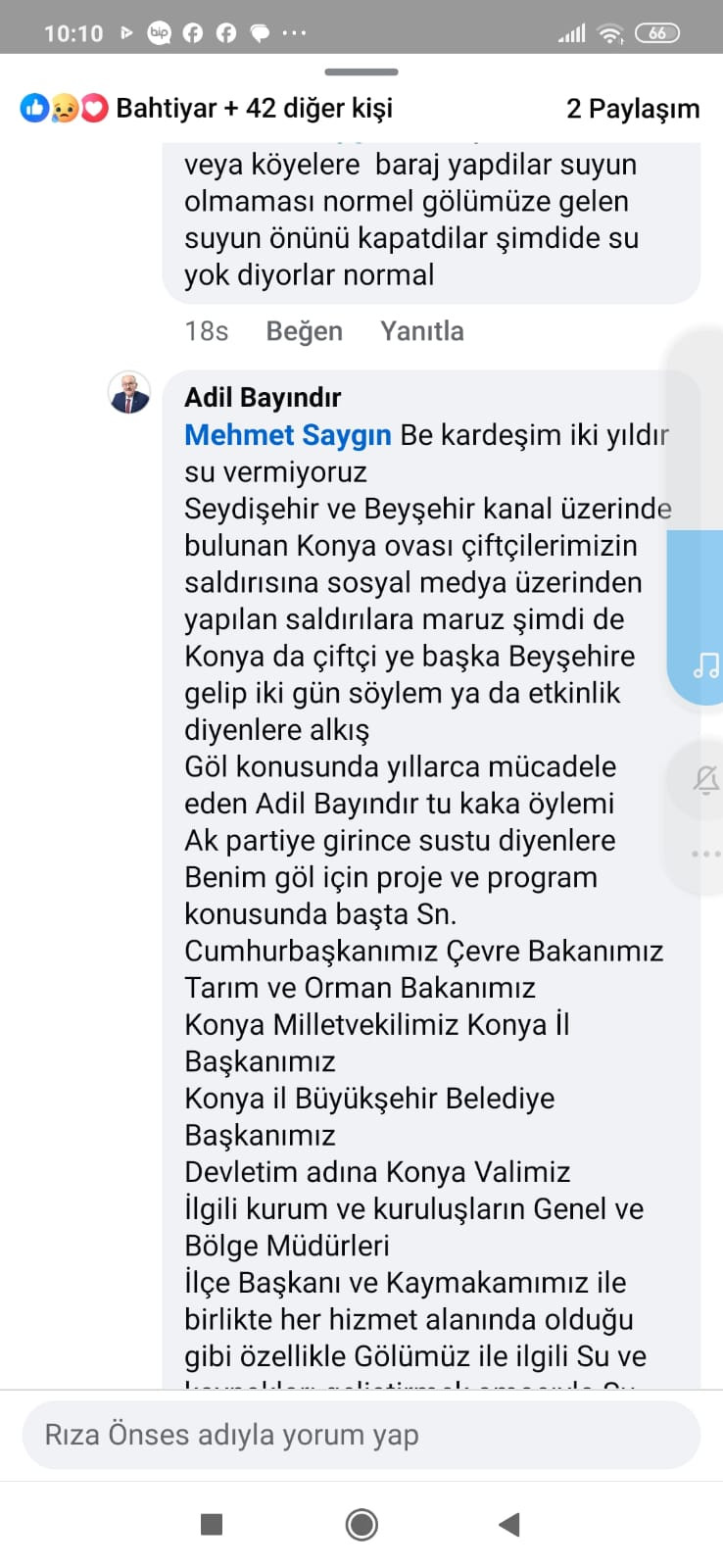Like the comment posted 18s ago
Viewport: 723px width, 1568px height.
(x=304, y=331)
